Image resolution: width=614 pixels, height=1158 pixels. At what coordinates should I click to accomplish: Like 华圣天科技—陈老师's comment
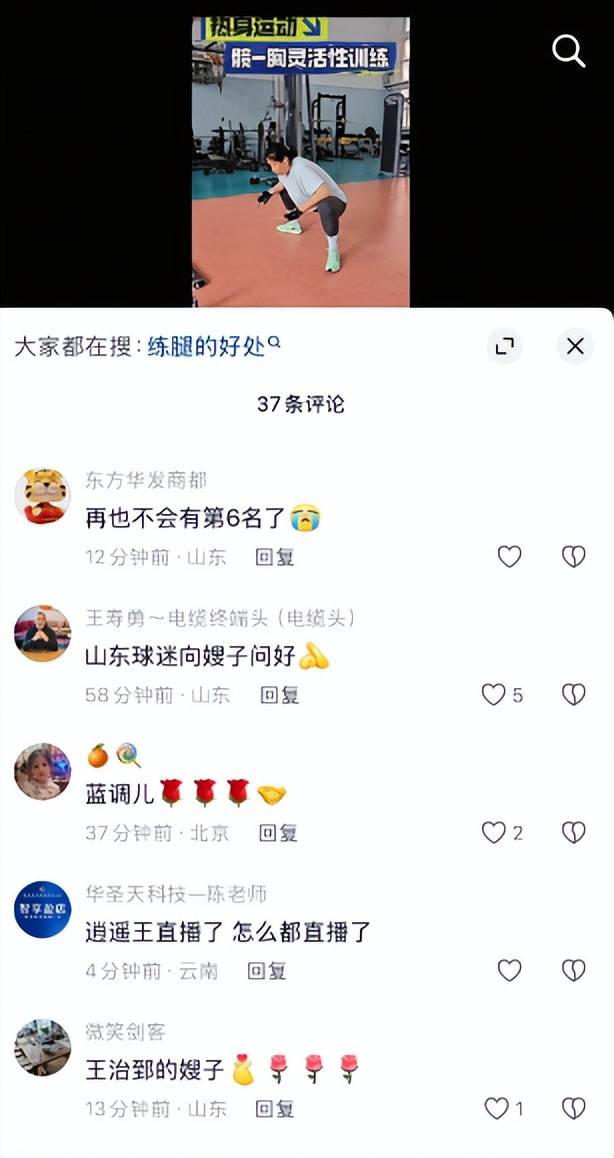point(510,970)
